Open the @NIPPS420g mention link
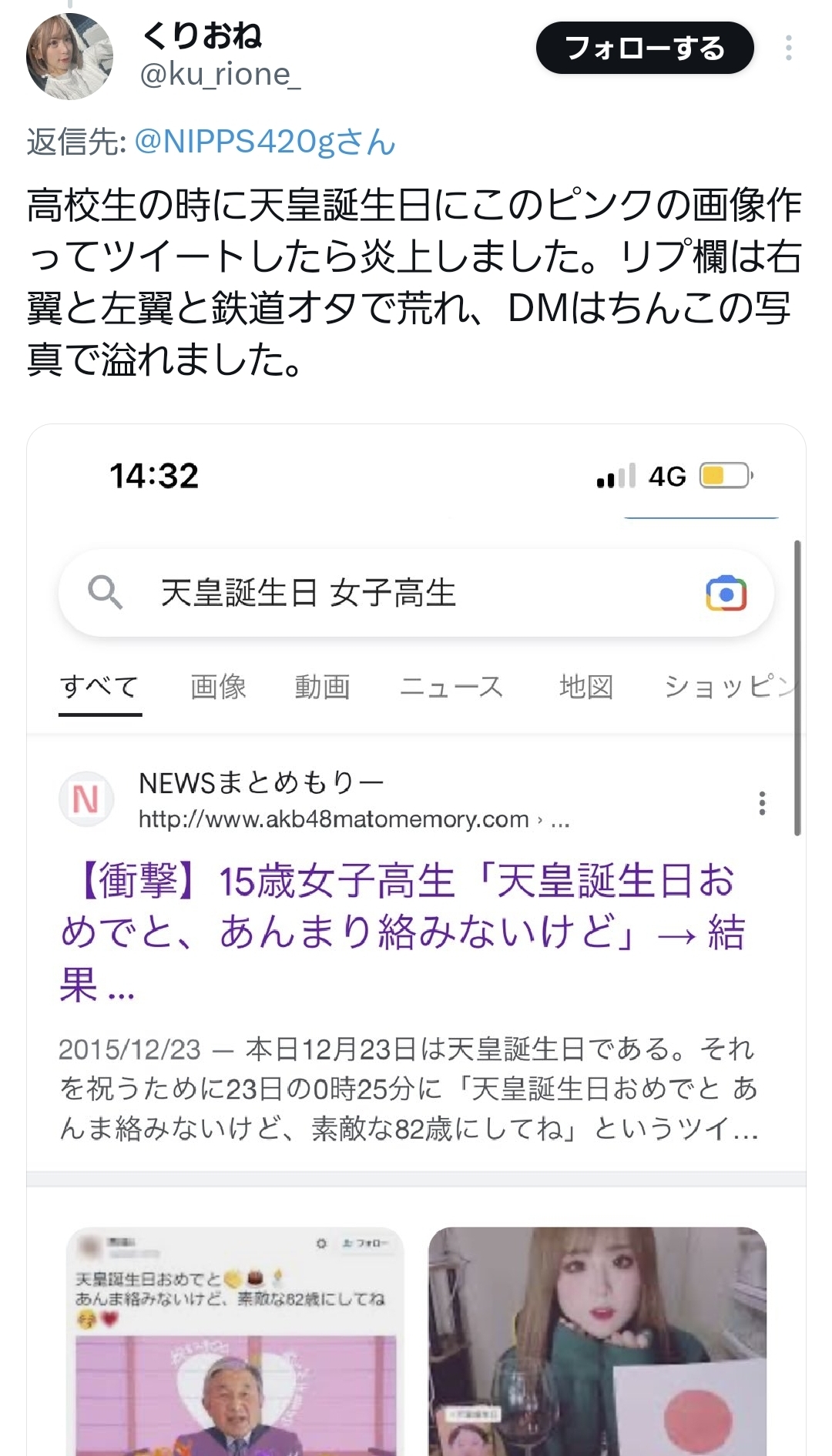 tap(265, 142)
